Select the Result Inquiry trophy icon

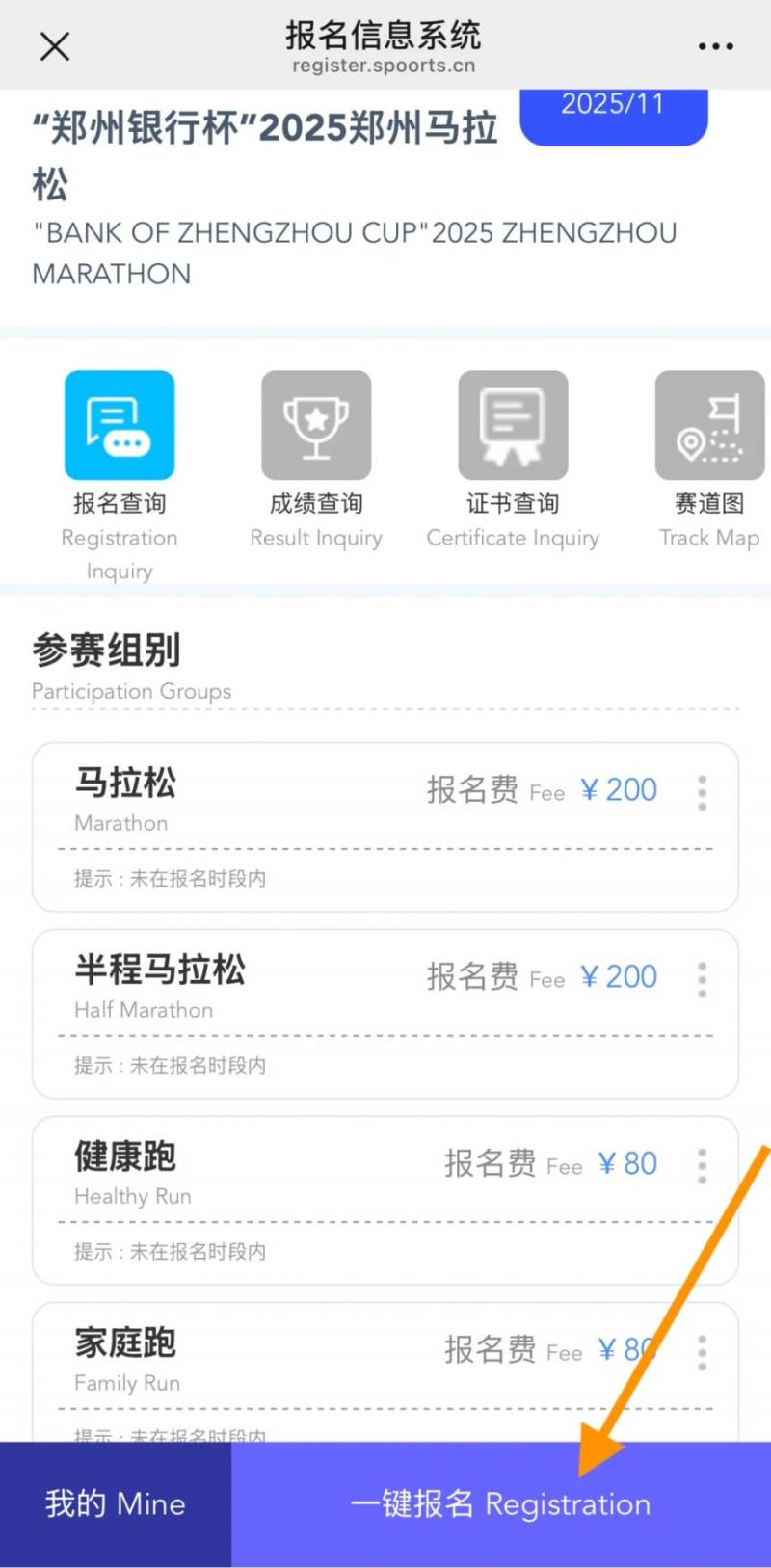click(x=315, y=424)
